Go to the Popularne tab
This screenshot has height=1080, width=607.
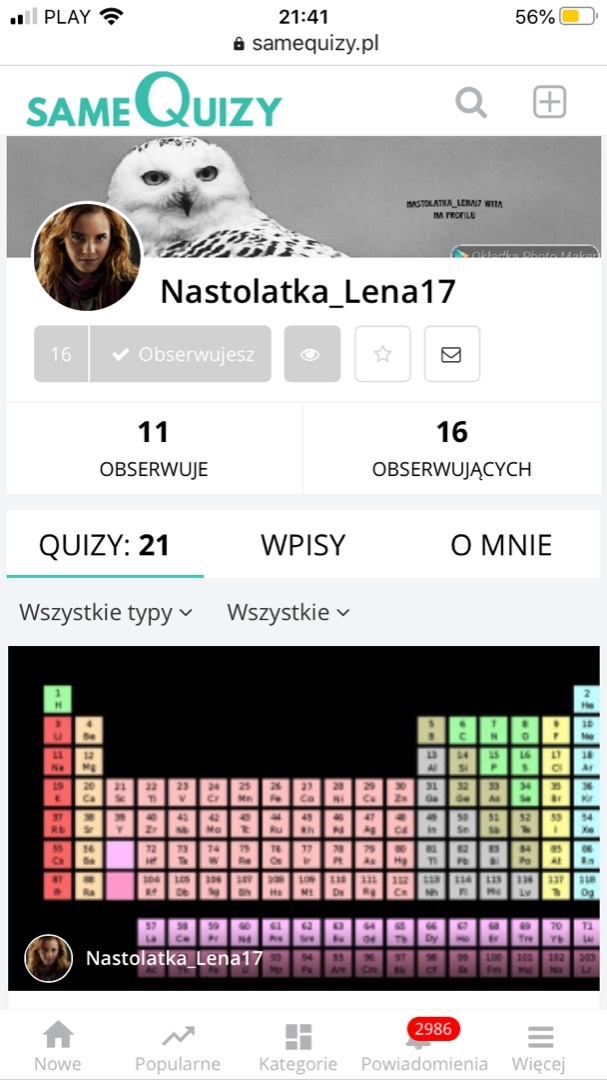[178, 1047]
